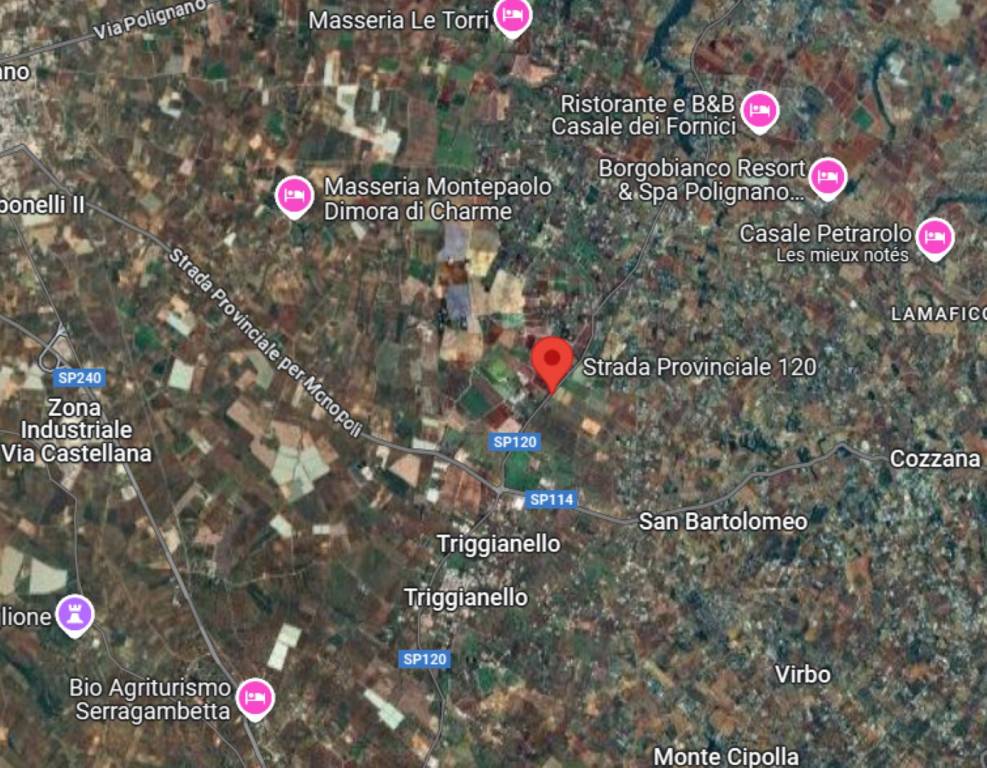Select the Masseria Montepaolo Dimora di Charme pin
987x768 pixels.
tap(294, 194)
